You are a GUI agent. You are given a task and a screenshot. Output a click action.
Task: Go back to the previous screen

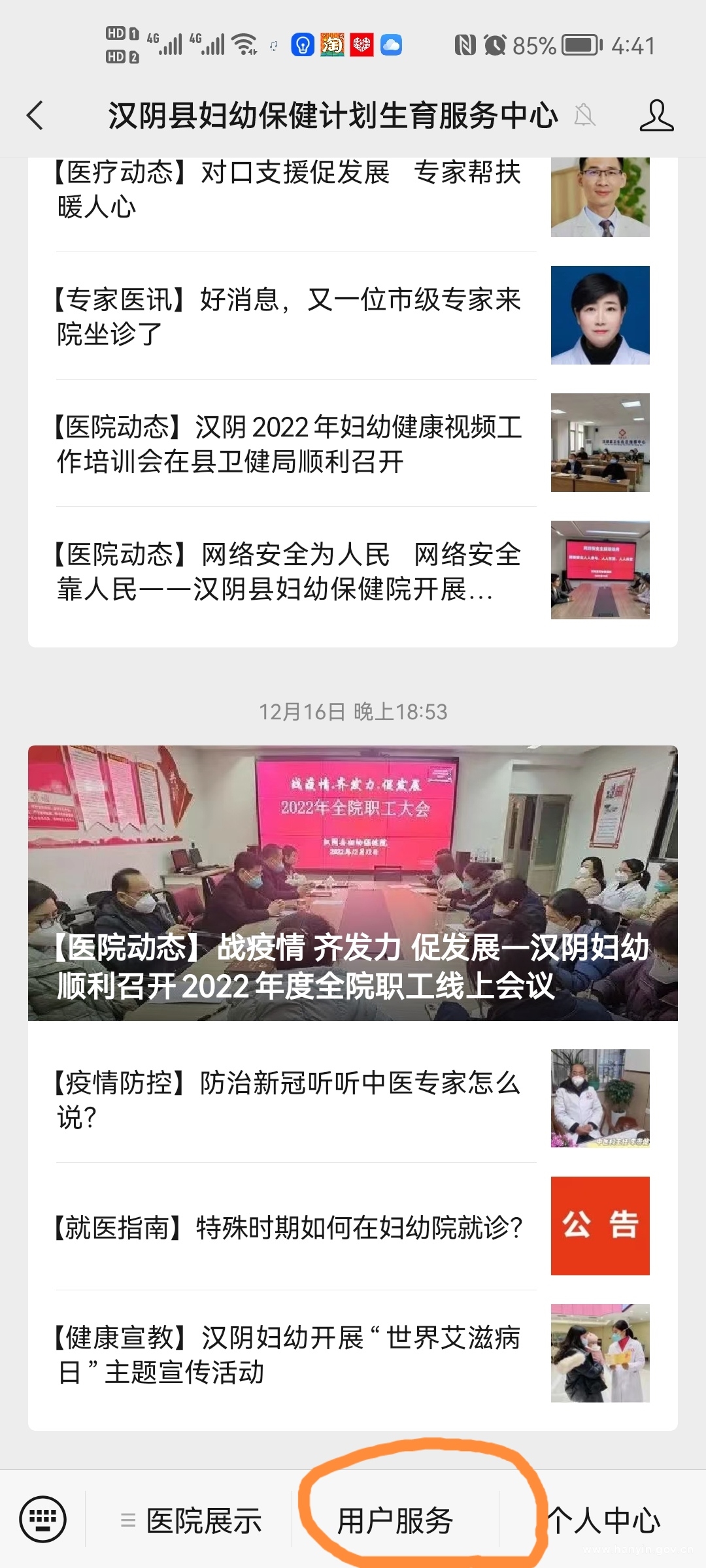(x=35, y=116)
